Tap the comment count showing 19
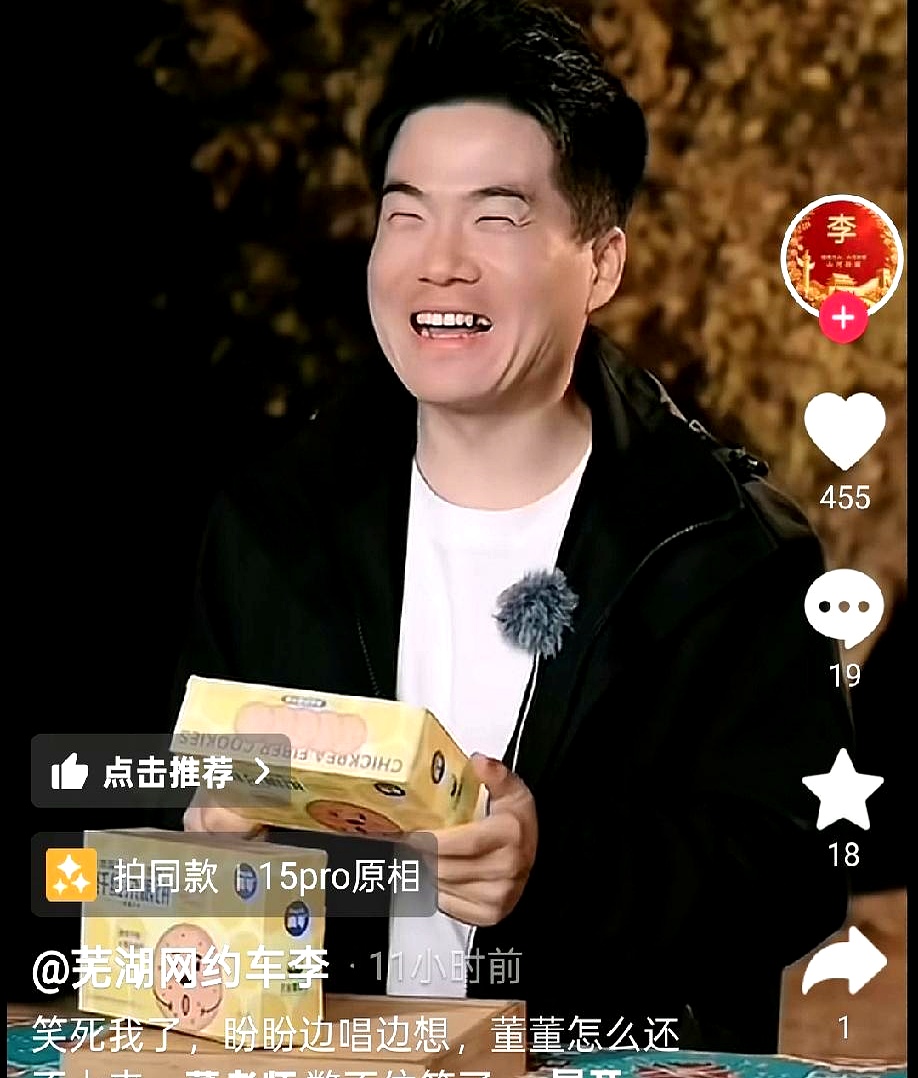 (x=845, y=678)
